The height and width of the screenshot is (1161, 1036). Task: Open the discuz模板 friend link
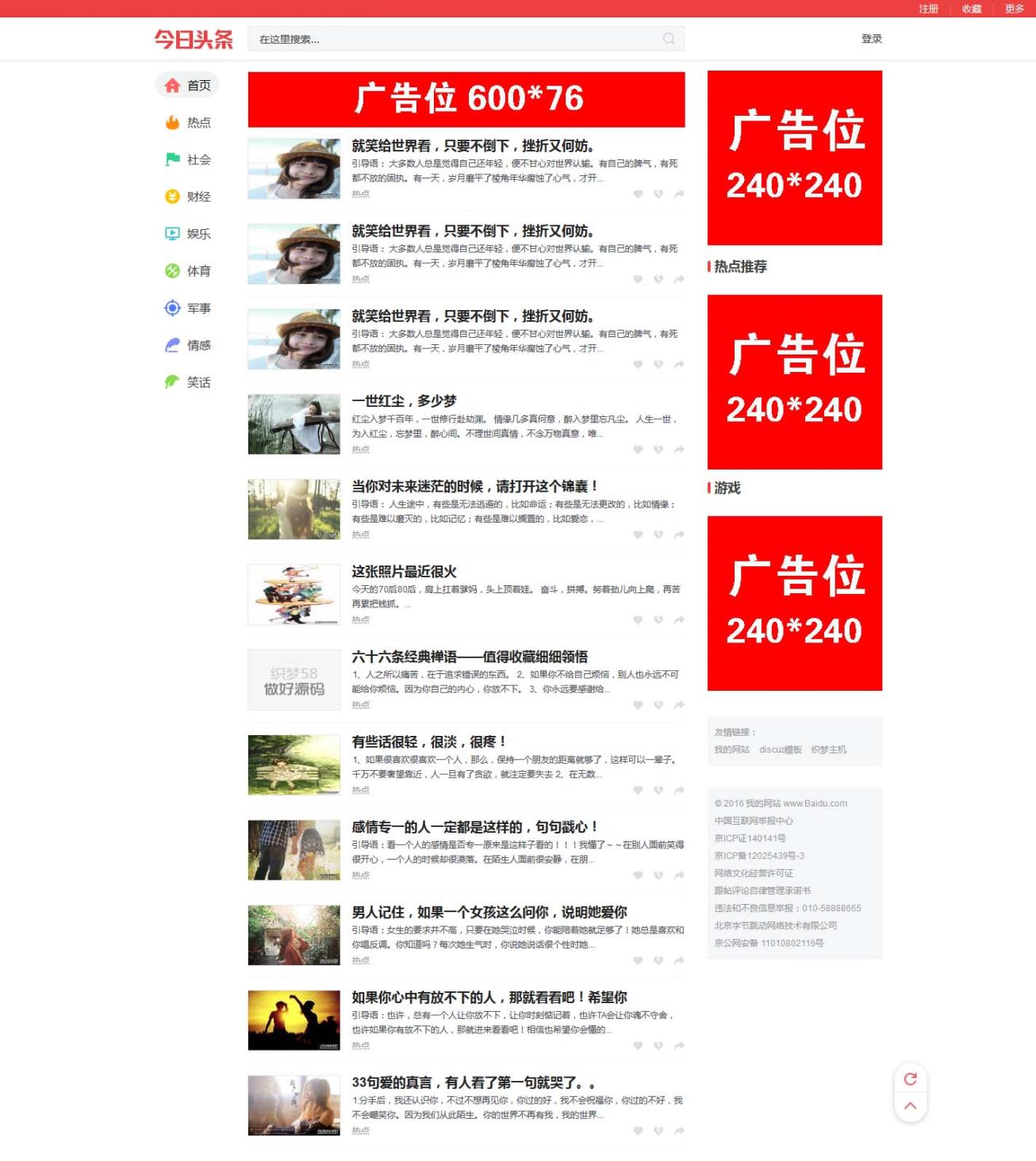tap(780, 749)
